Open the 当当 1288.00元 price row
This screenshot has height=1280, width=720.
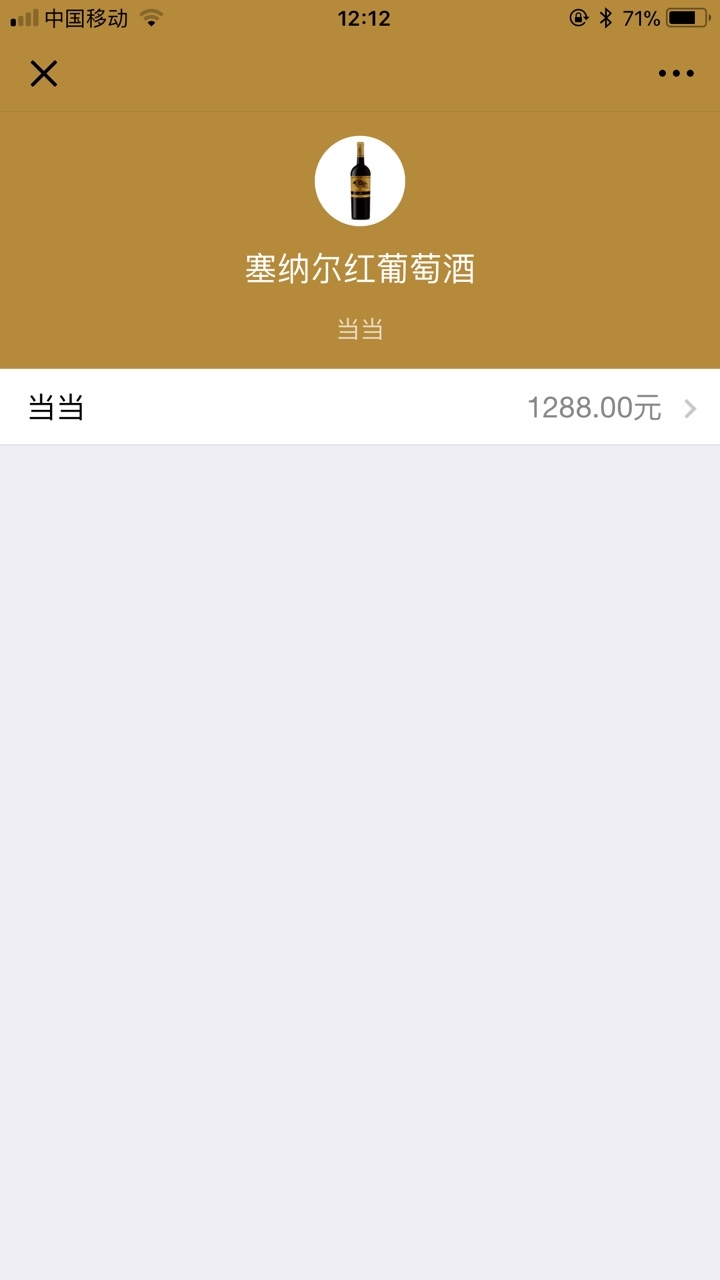(360, 407)
